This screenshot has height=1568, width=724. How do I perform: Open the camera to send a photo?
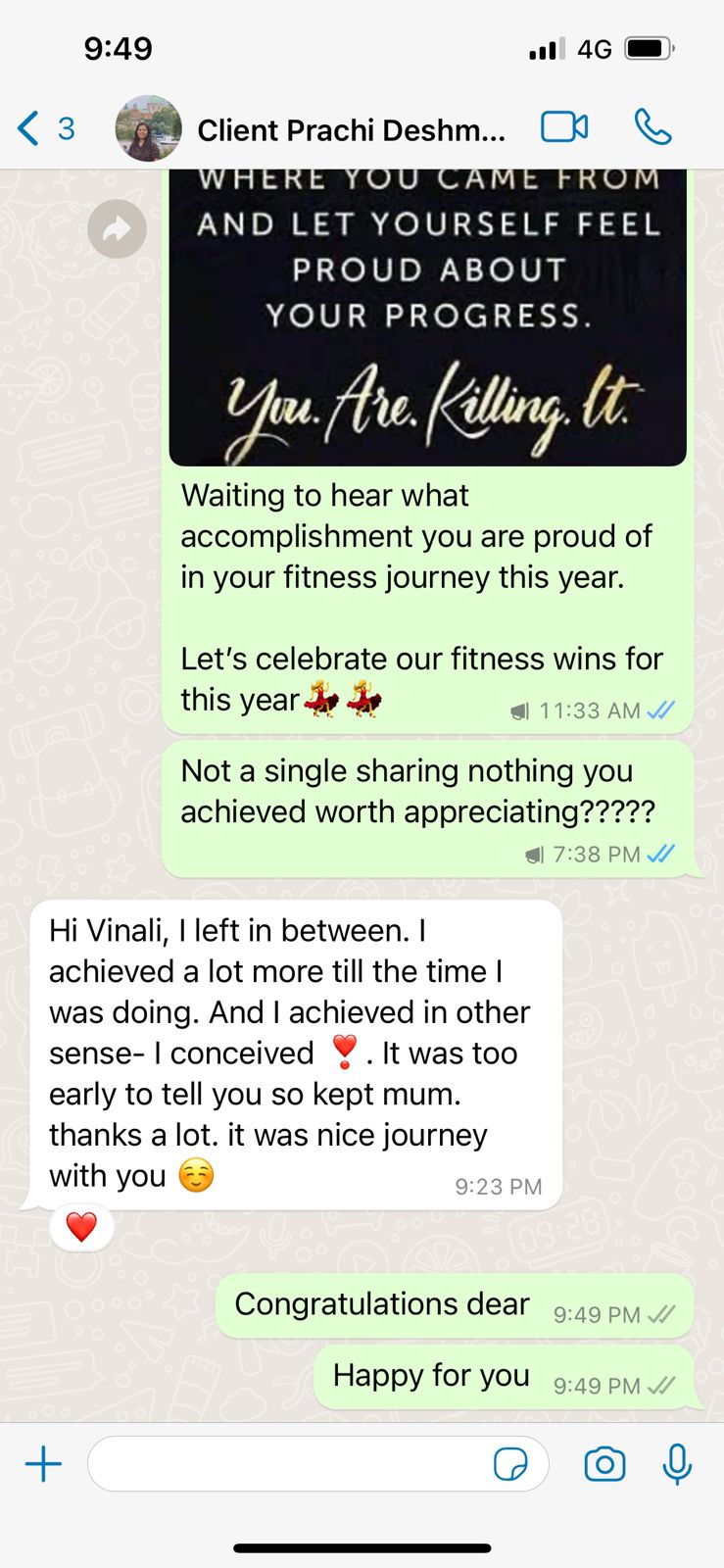604,1465
